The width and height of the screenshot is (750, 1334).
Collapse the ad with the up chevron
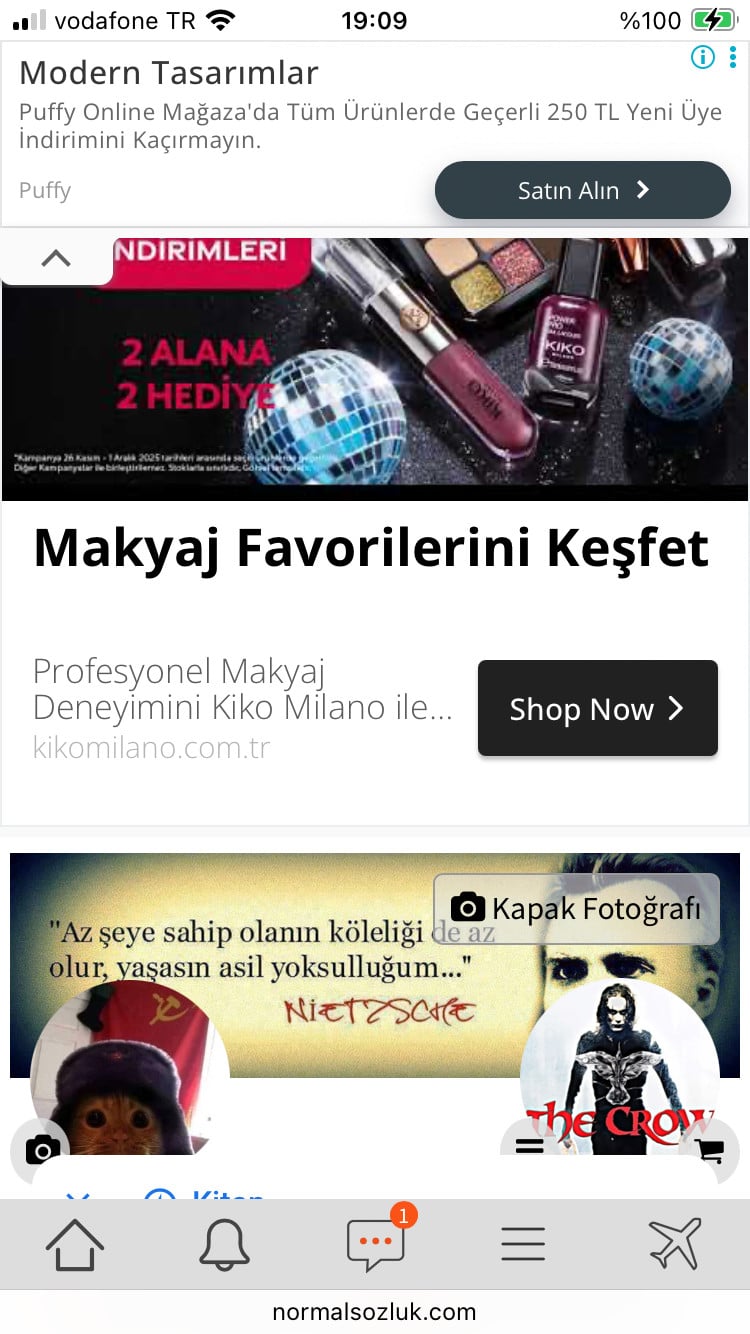point(56,259)
